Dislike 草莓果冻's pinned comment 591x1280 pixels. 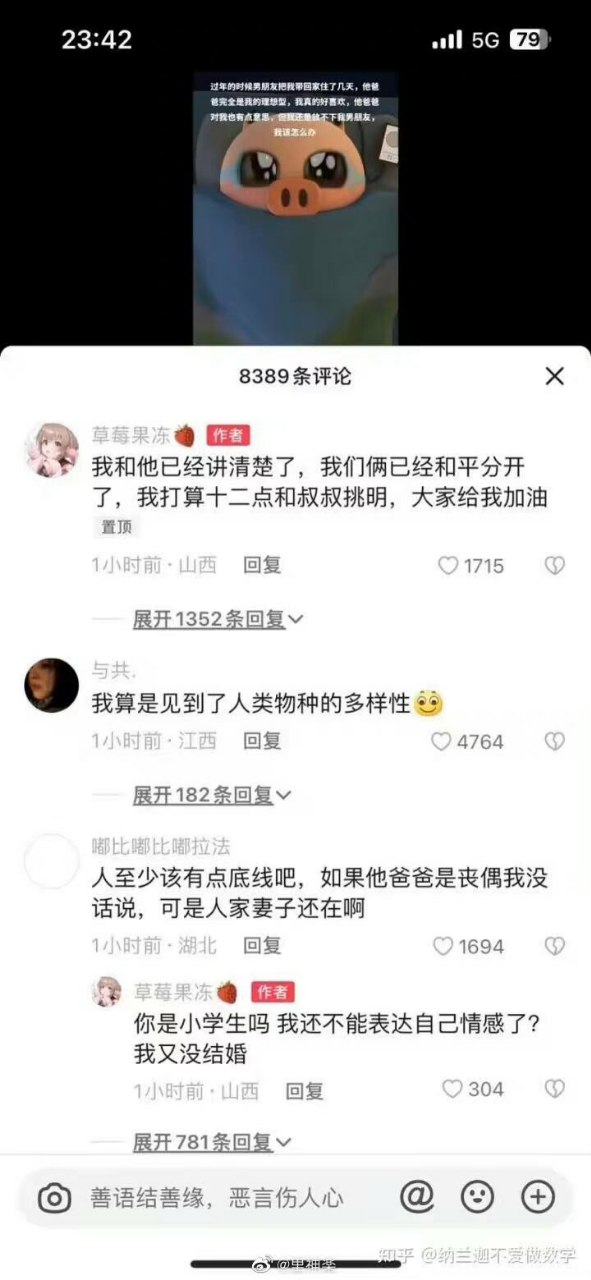[x=554, y=566]
